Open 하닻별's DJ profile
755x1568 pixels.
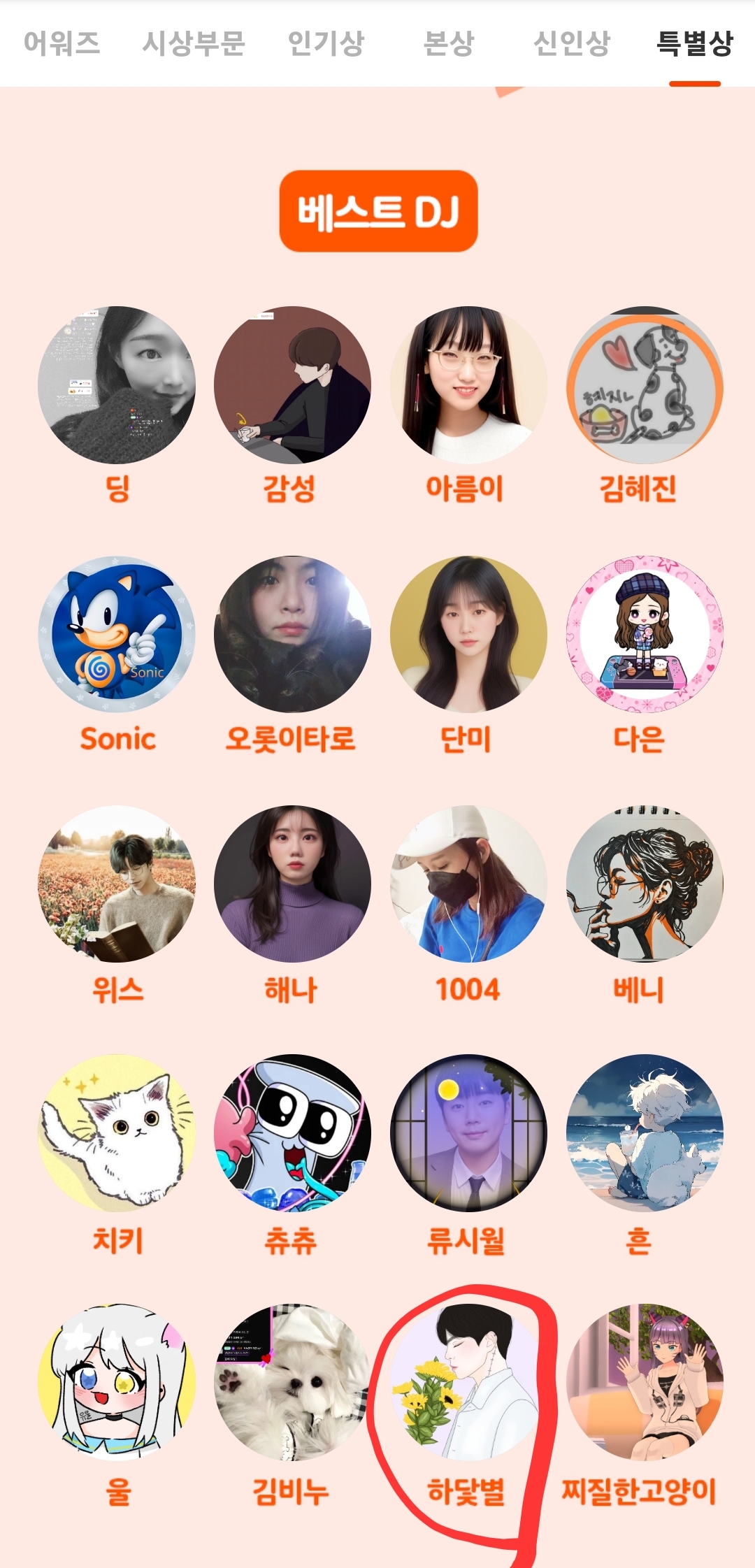coord(466,1383)
